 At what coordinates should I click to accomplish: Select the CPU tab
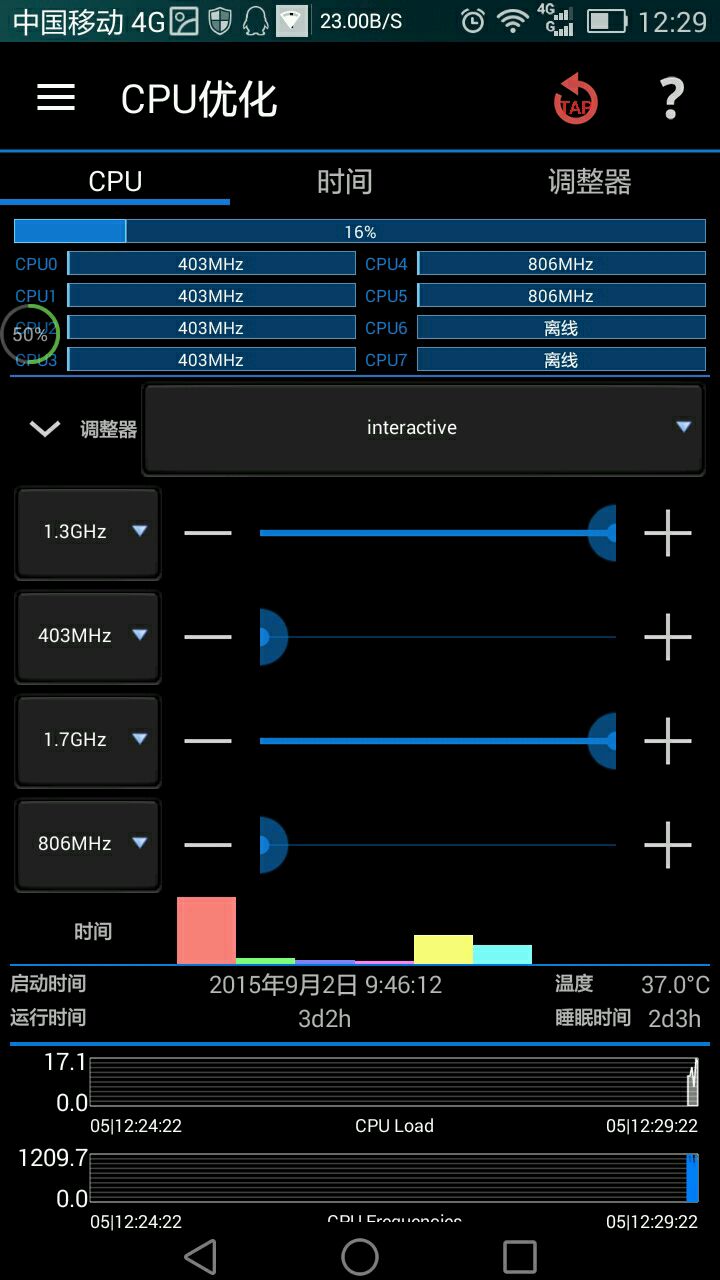115,182
